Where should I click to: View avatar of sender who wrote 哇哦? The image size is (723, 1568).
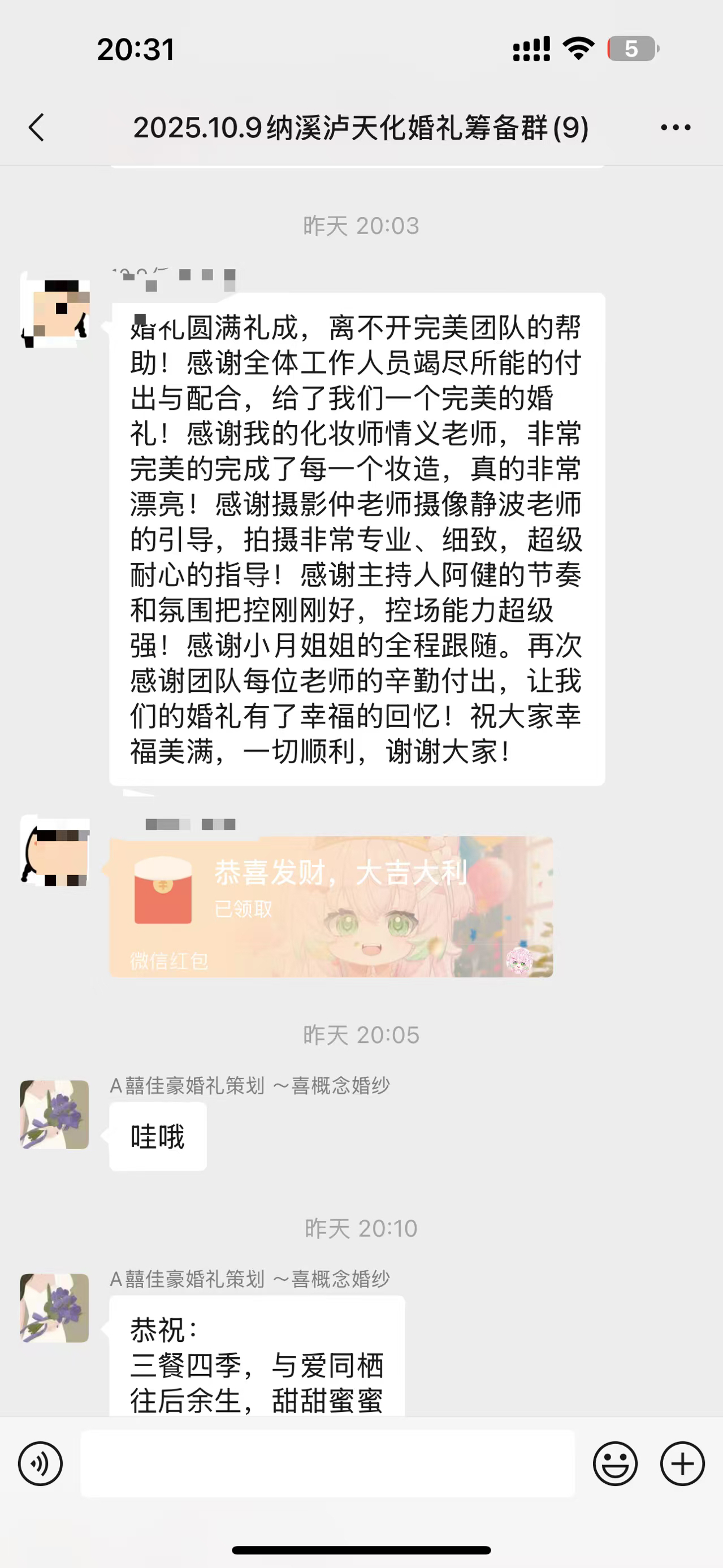pos(55,1115)
